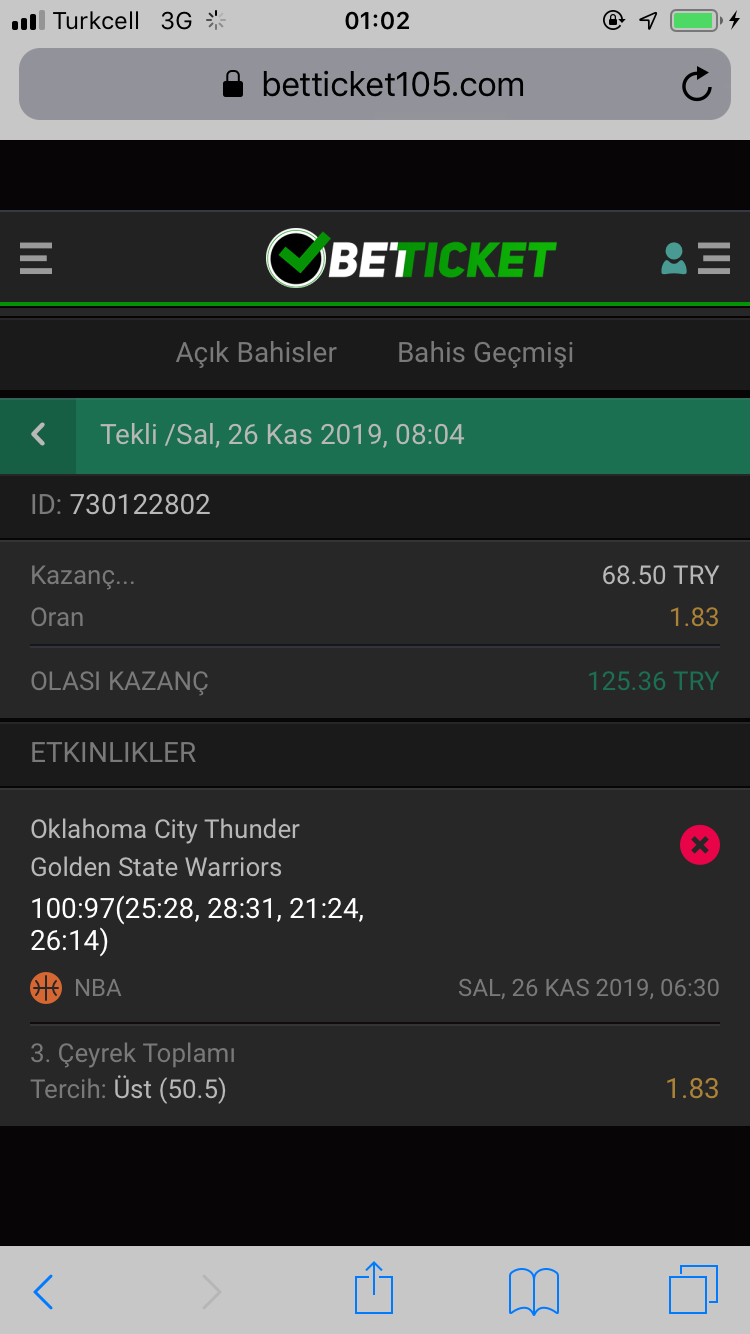750x1334 pixels.
Task: Tap the betticket105.com address bar
Action: [375, 84]
